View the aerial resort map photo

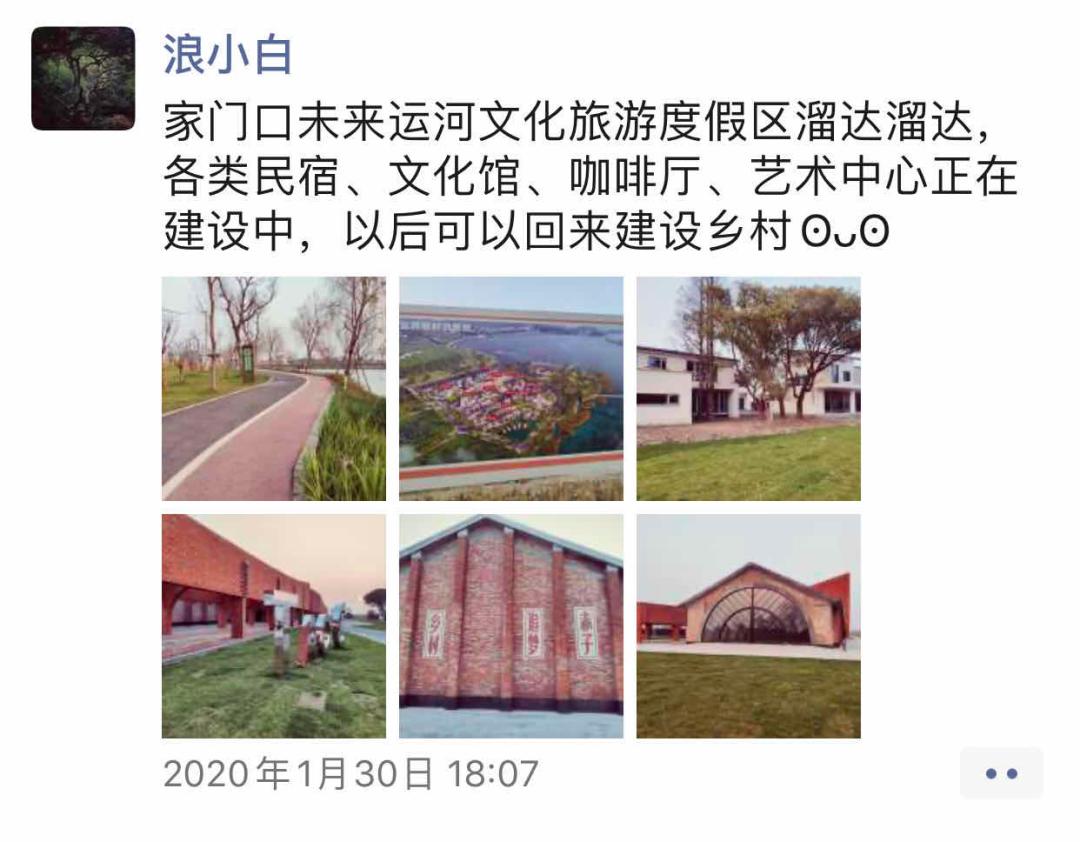pos(511,388)
